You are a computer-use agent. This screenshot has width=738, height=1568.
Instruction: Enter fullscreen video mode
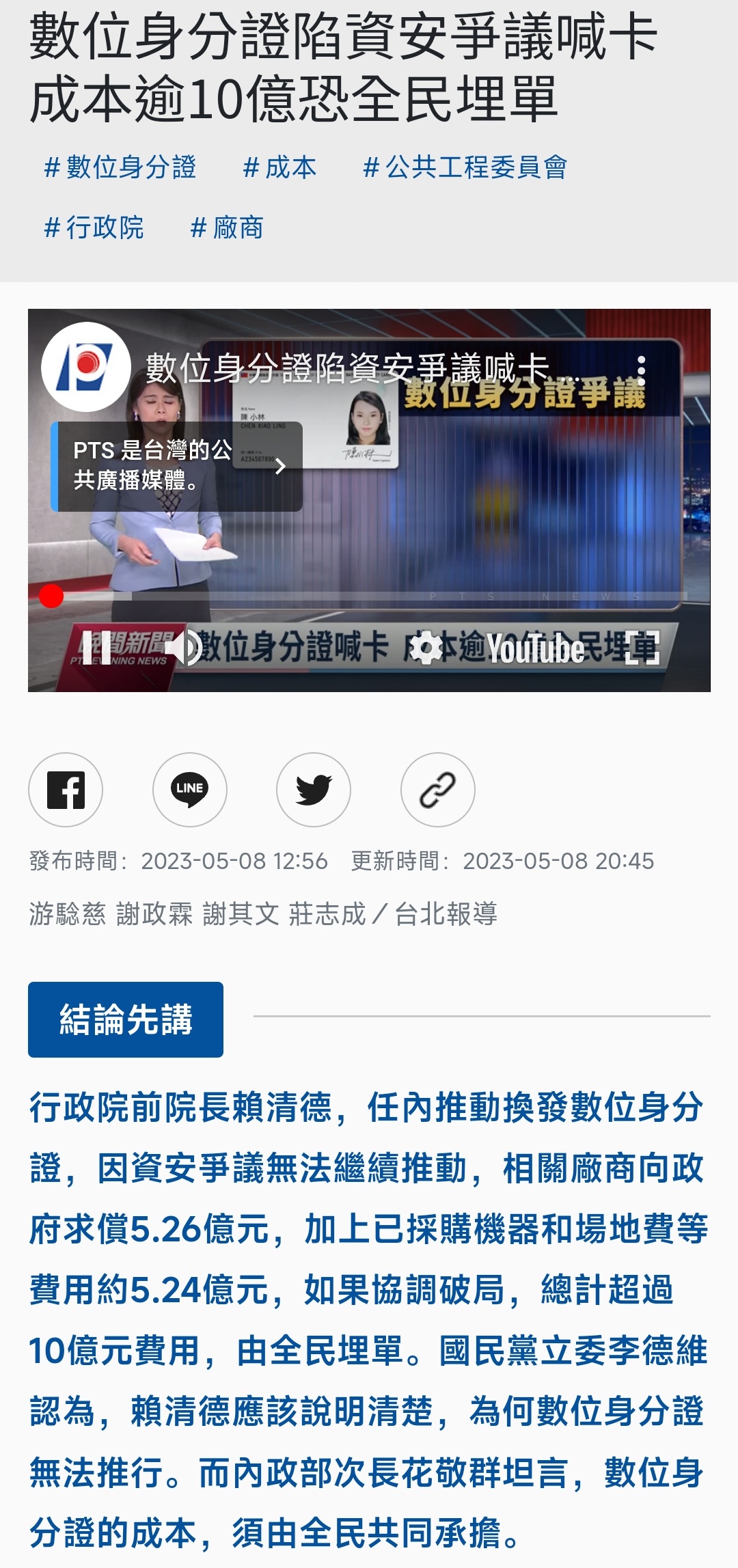pos(642,648)
